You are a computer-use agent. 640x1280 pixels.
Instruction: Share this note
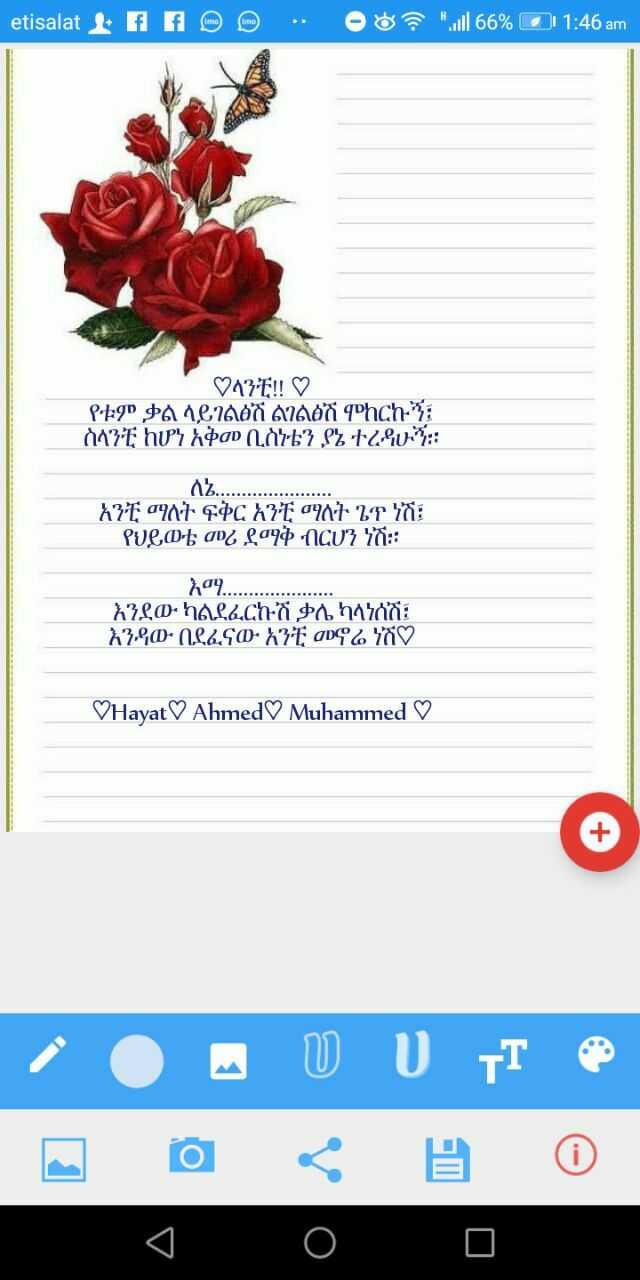320,1159
